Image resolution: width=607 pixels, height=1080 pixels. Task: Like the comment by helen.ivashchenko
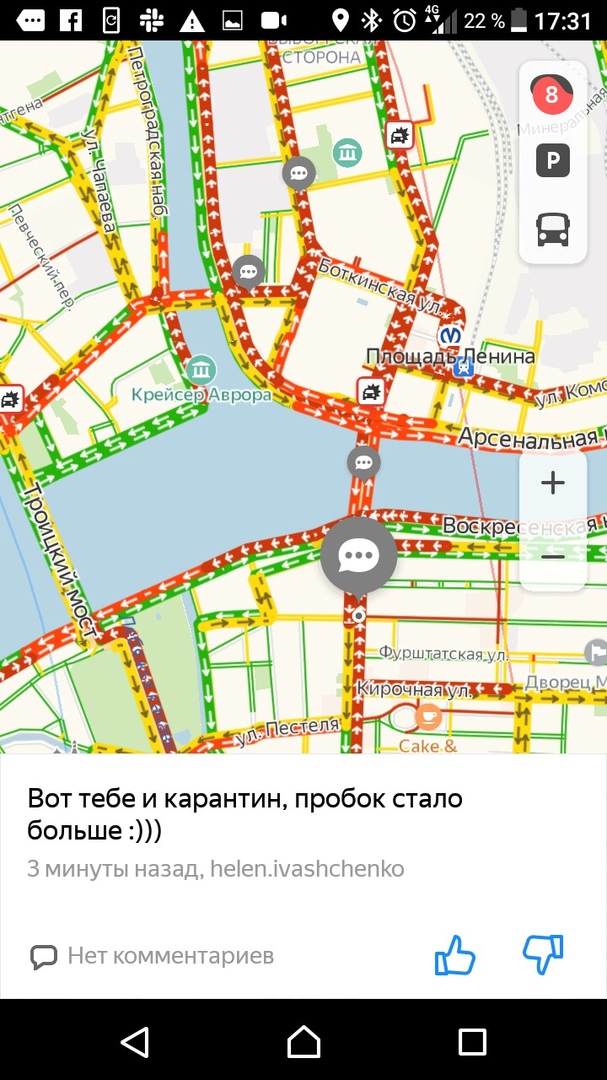(455, 955)
